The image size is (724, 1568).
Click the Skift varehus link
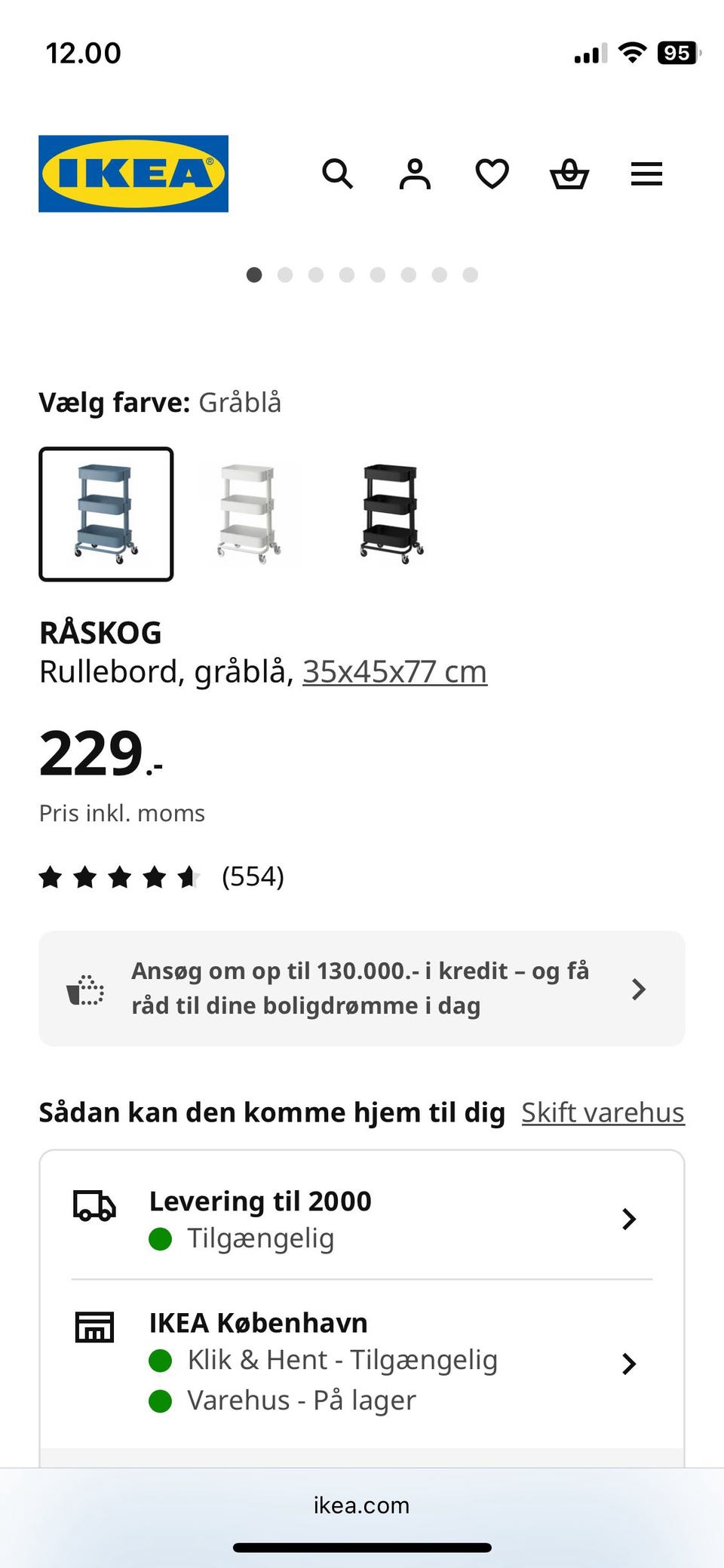click(602, 1111)
